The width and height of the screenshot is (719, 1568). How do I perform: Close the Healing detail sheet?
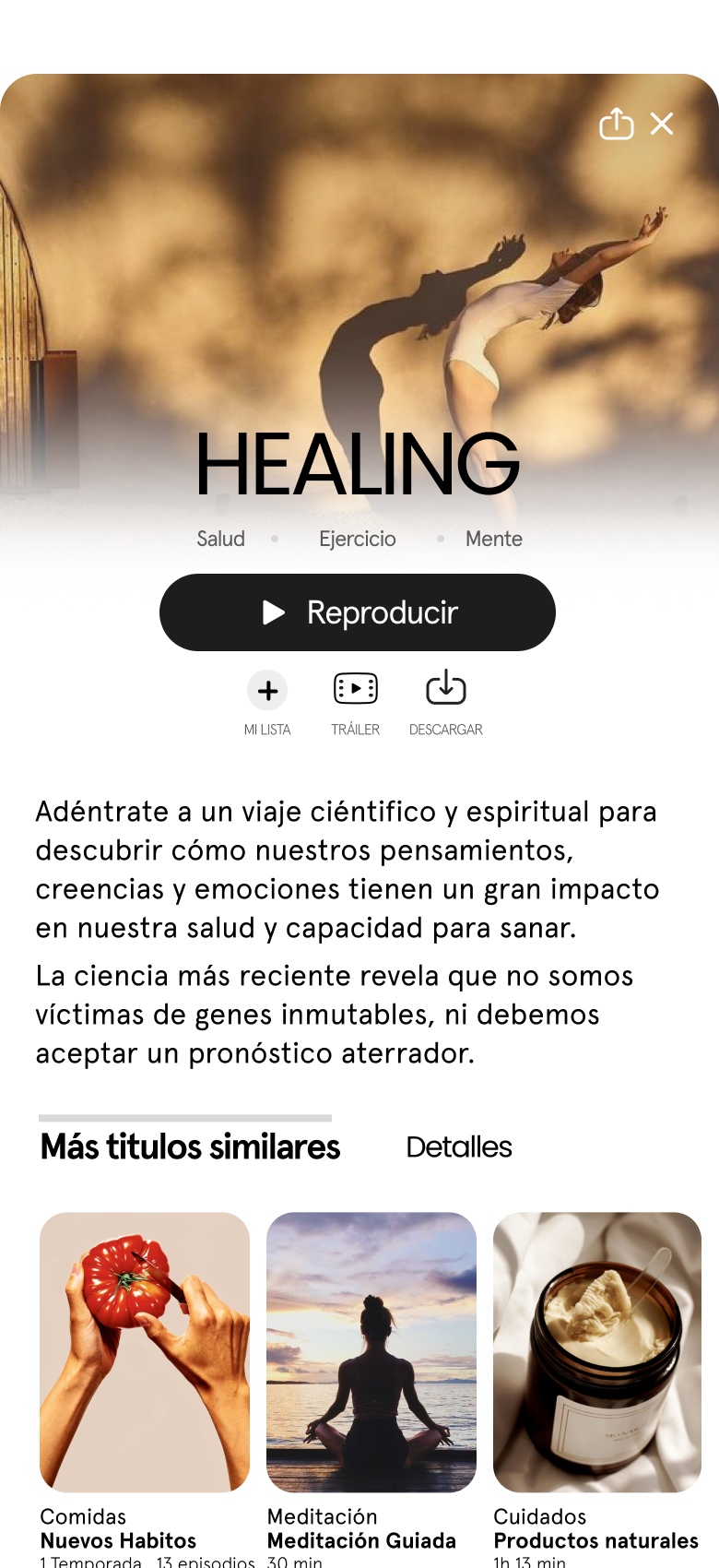click(662, 124)
